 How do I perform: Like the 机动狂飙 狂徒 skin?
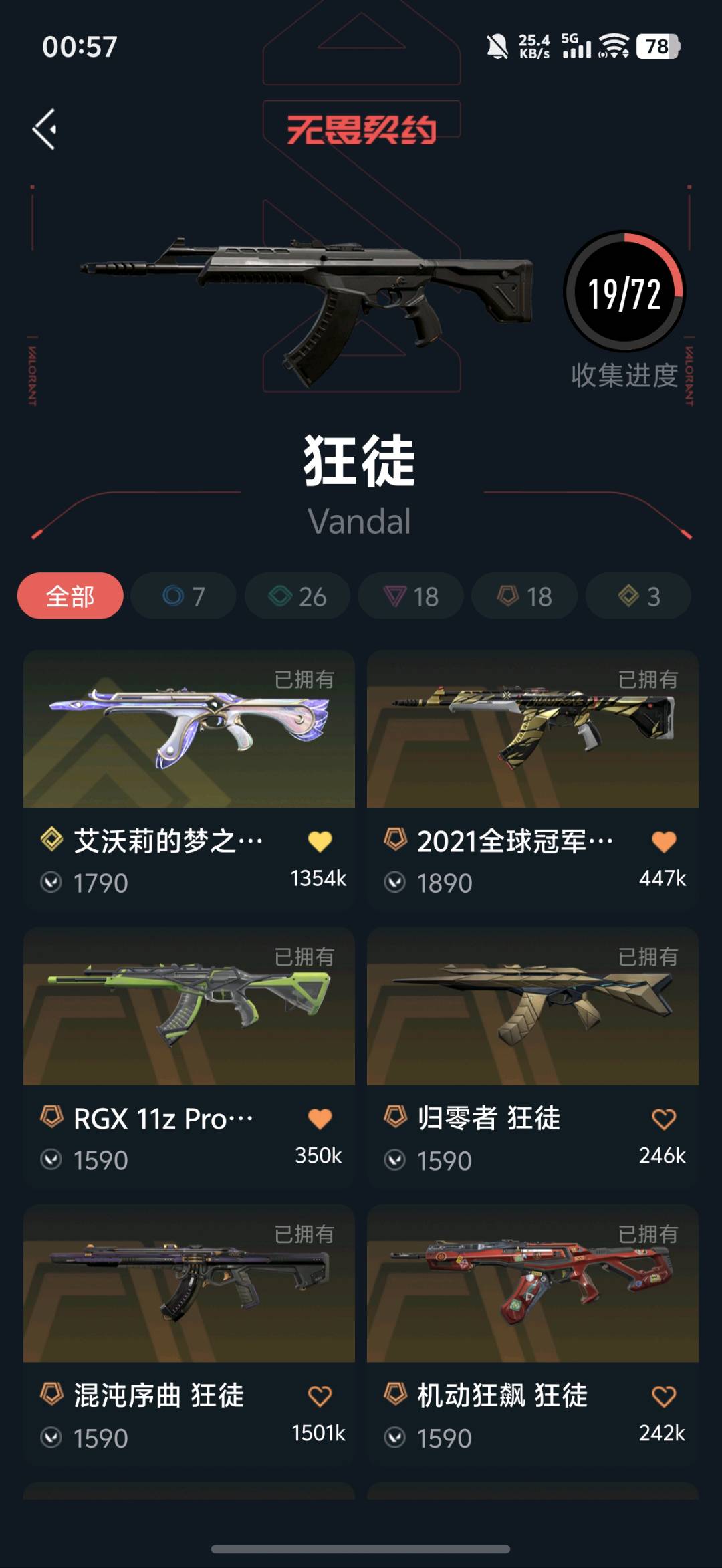click(x=664, y=1396)
